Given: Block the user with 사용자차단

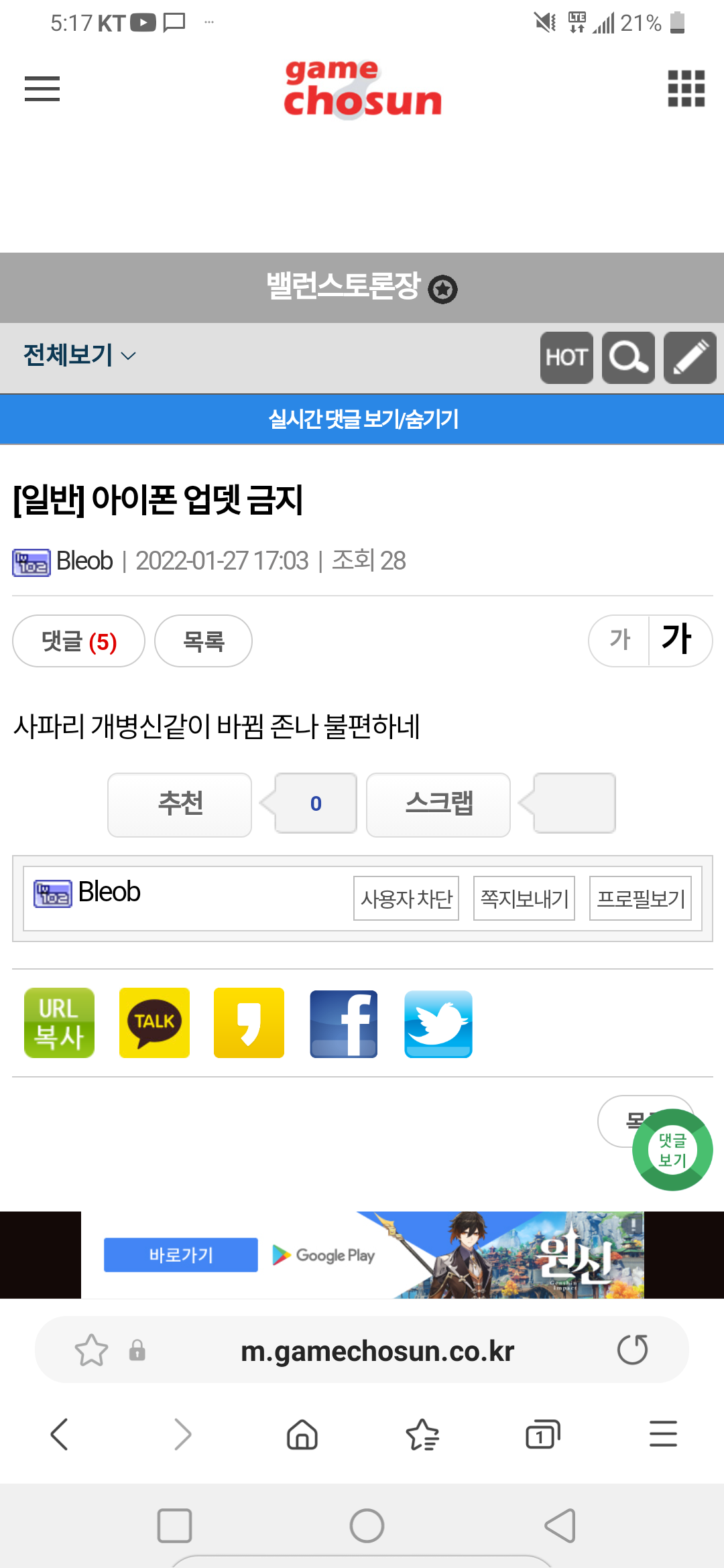Looking at the screenshot, I should pos(406,899).
